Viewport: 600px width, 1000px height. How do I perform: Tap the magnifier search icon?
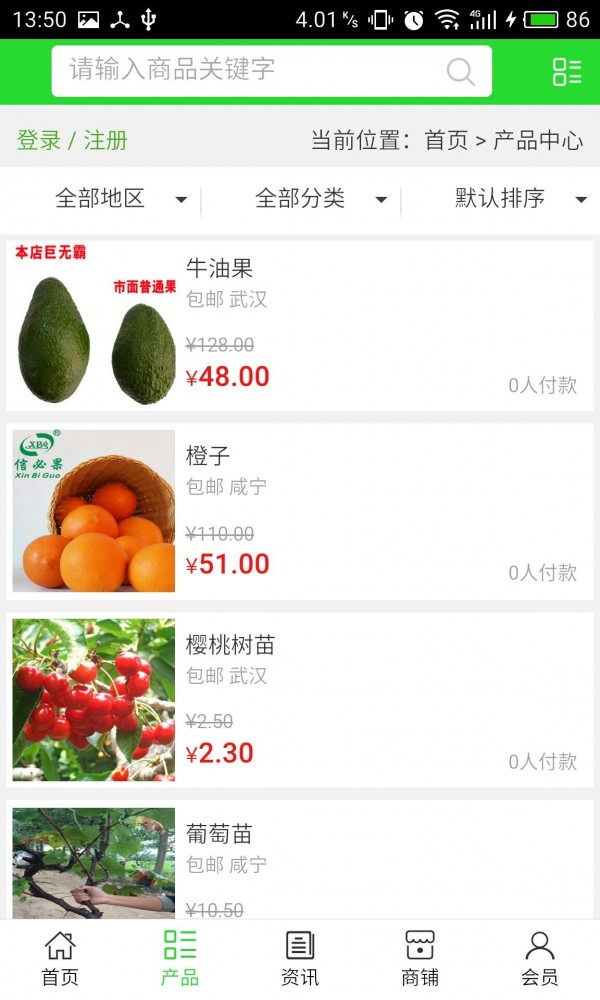tap(460, 71)
